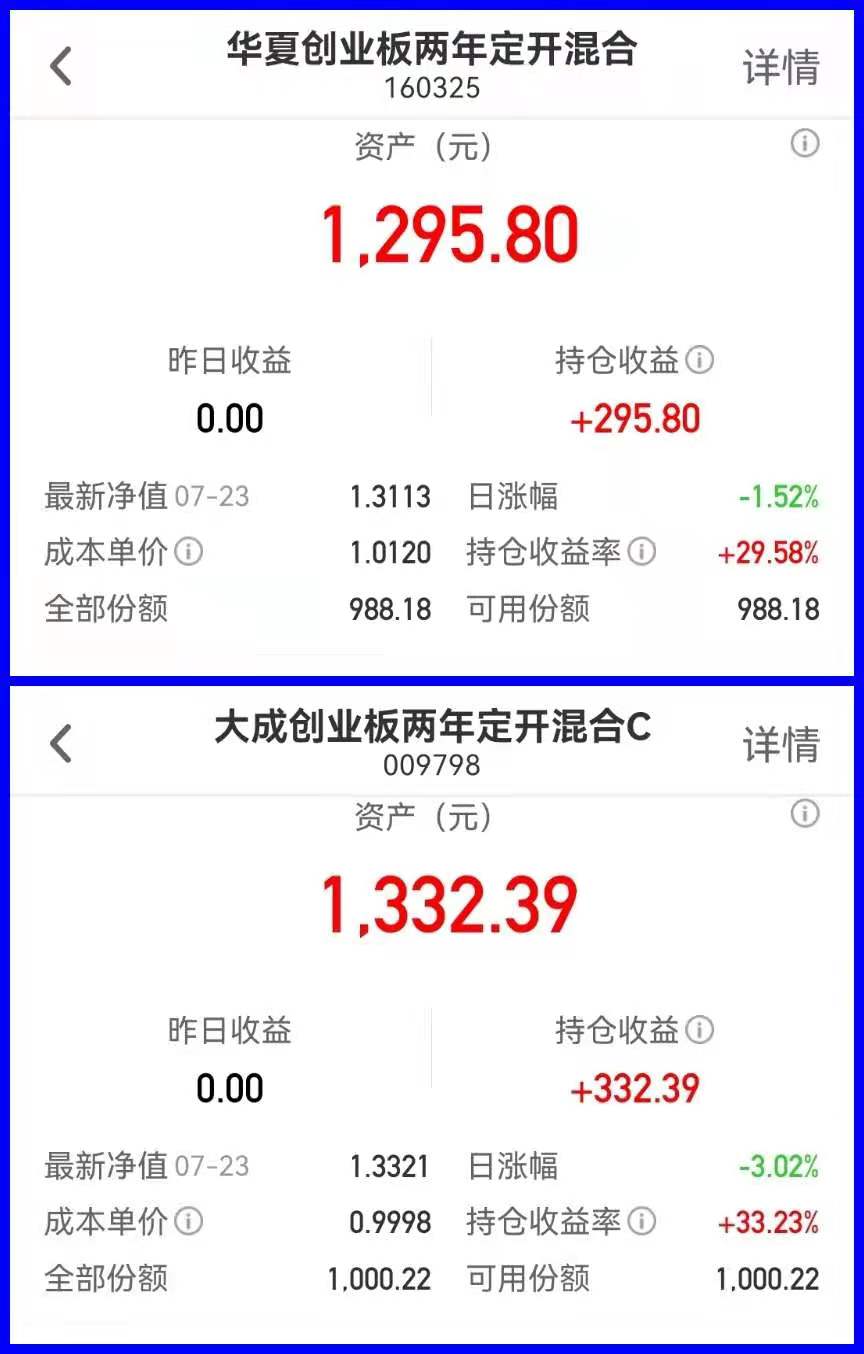
Task: Tap the 日涨幅 value -3.02%
Action: click(x=775, y=1165)
